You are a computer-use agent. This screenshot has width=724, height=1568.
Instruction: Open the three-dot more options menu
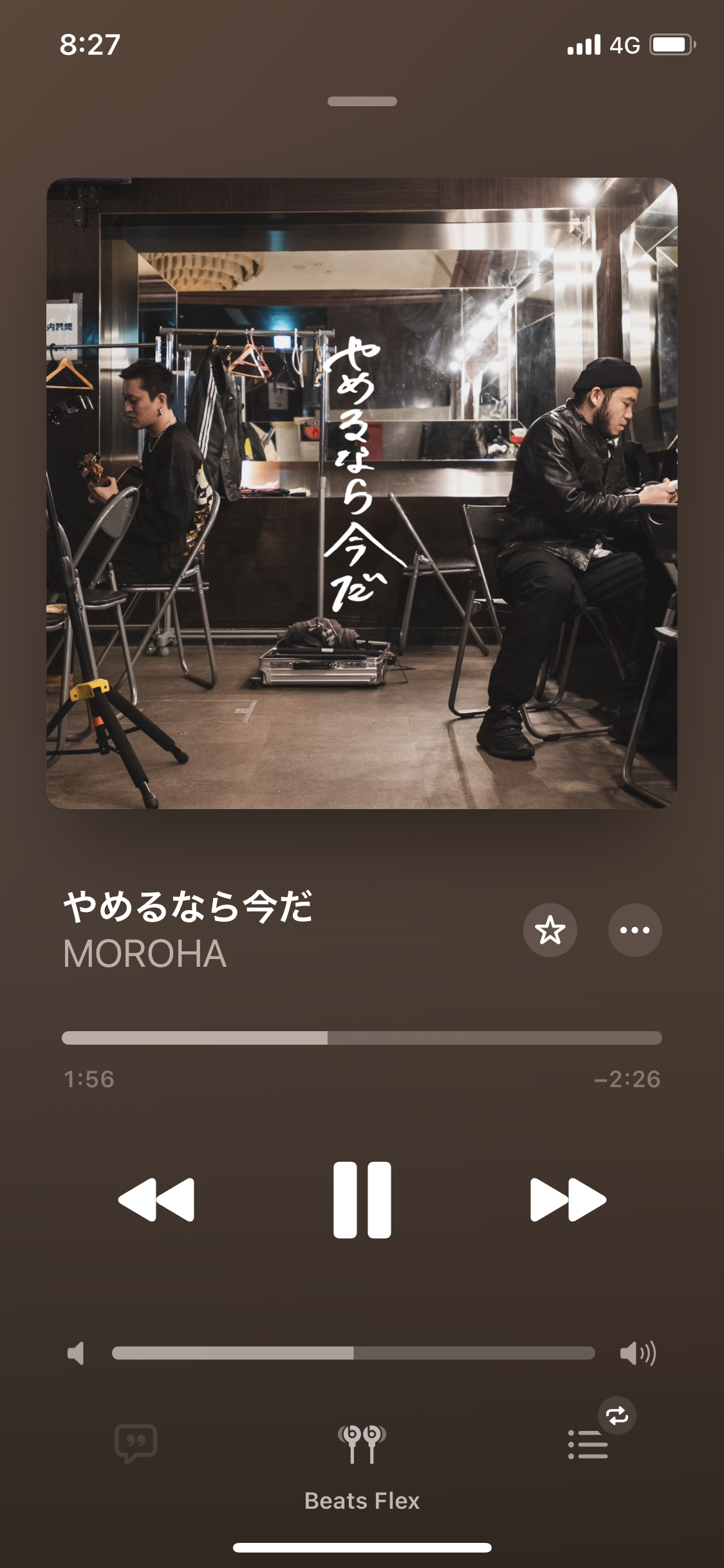coord(635,930)
